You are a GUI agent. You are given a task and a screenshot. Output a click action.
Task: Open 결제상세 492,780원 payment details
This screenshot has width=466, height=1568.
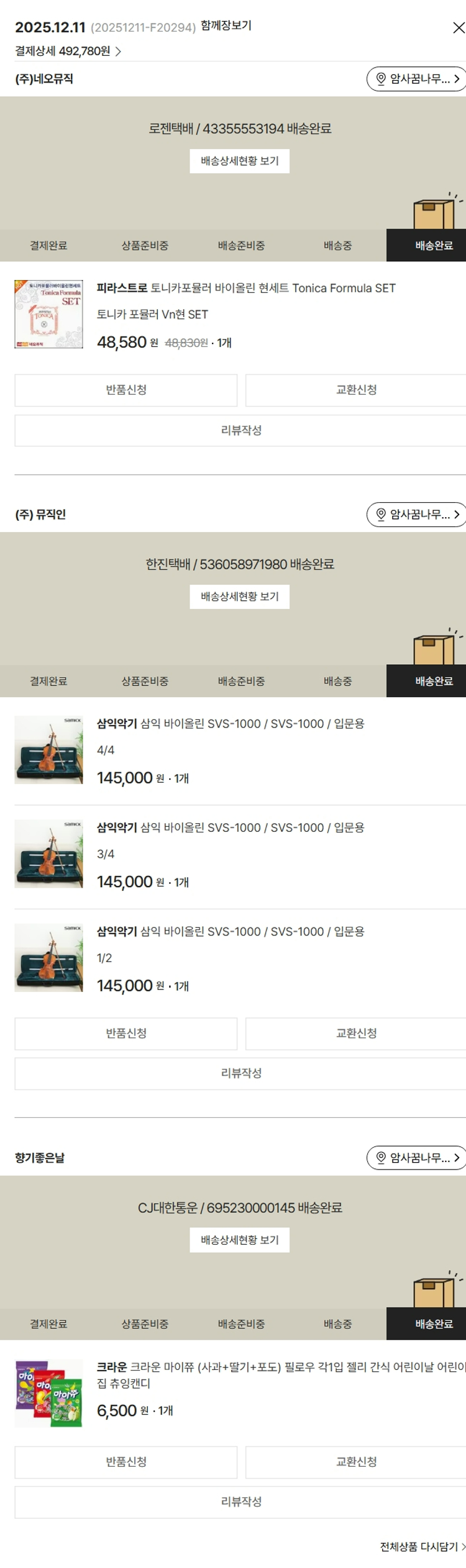pyautogui.click(x=68, y=51)
